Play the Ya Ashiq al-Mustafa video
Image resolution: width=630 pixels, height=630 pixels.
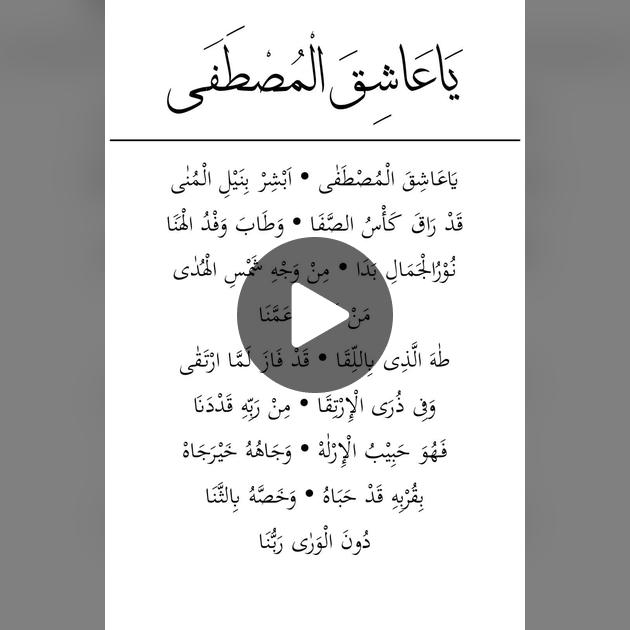(x=315, y=315)
